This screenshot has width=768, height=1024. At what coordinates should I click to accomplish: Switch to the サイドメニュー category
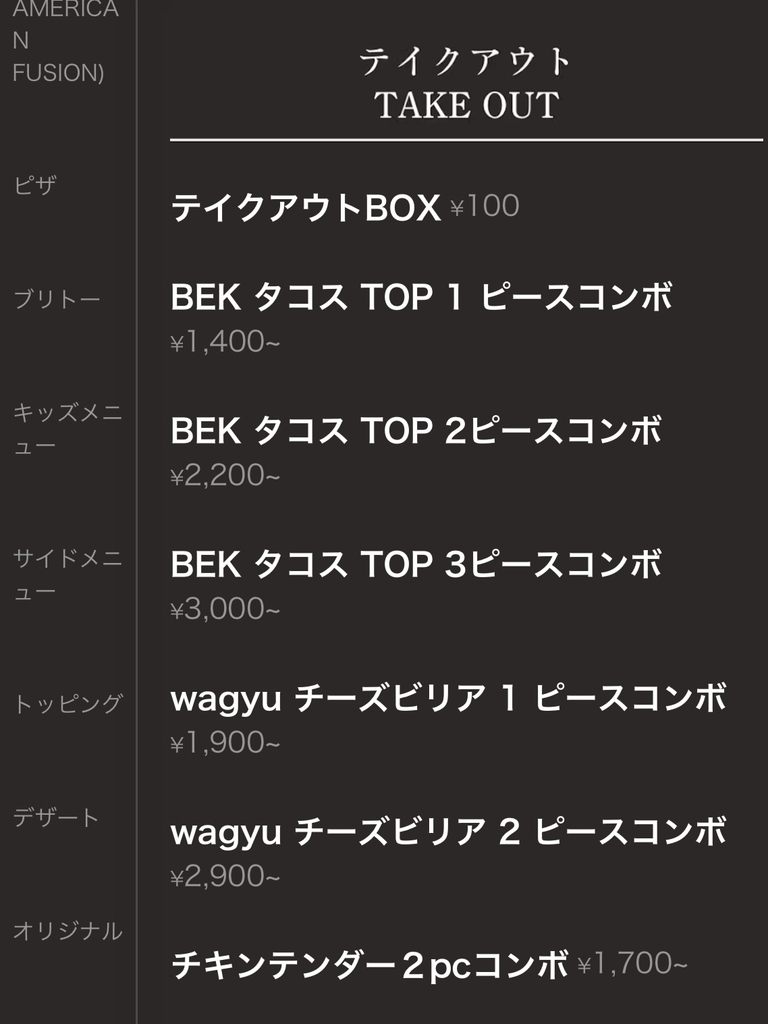pos(67,575)
